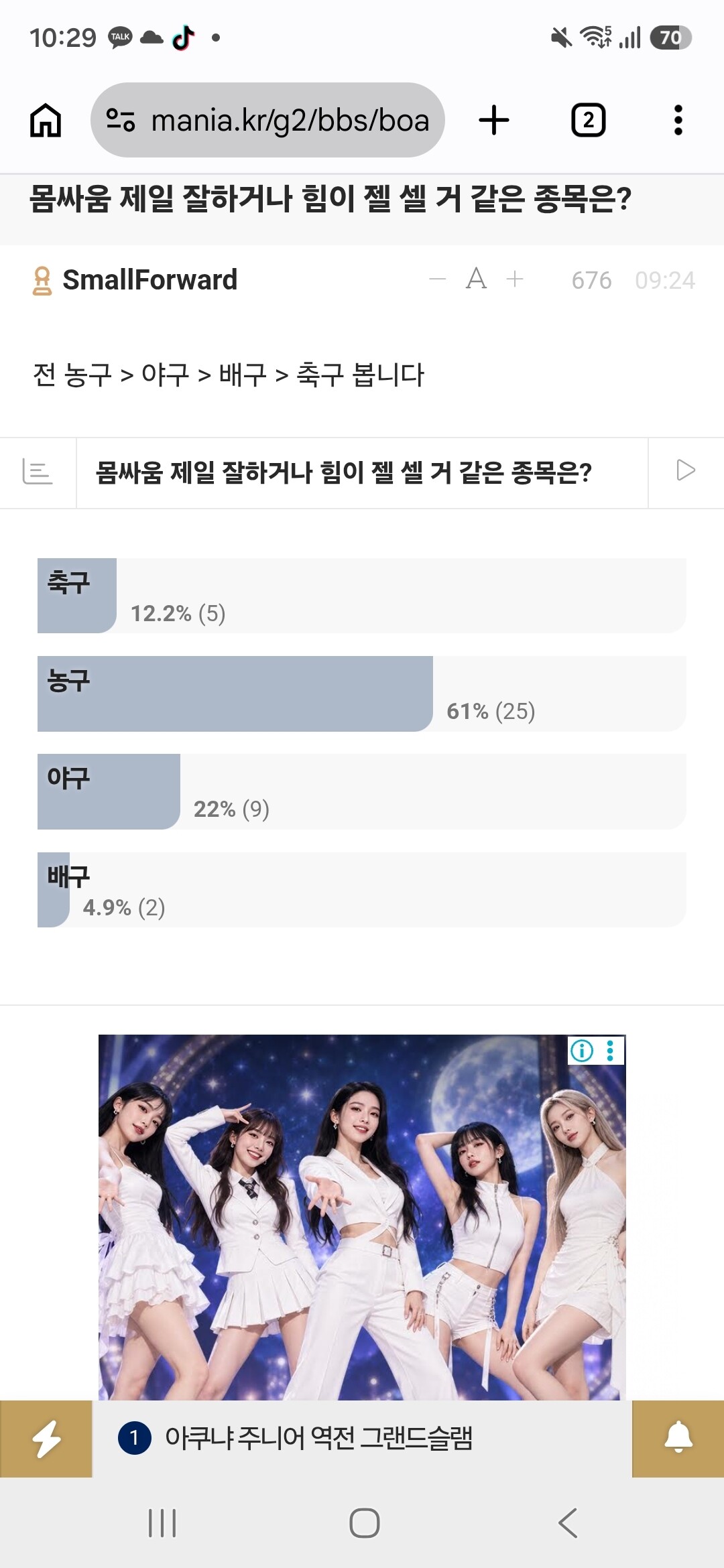The width and height of the screenshot is (724, 1568).
Task: Open the notifications bell
Action: (x=678, y=1439)
